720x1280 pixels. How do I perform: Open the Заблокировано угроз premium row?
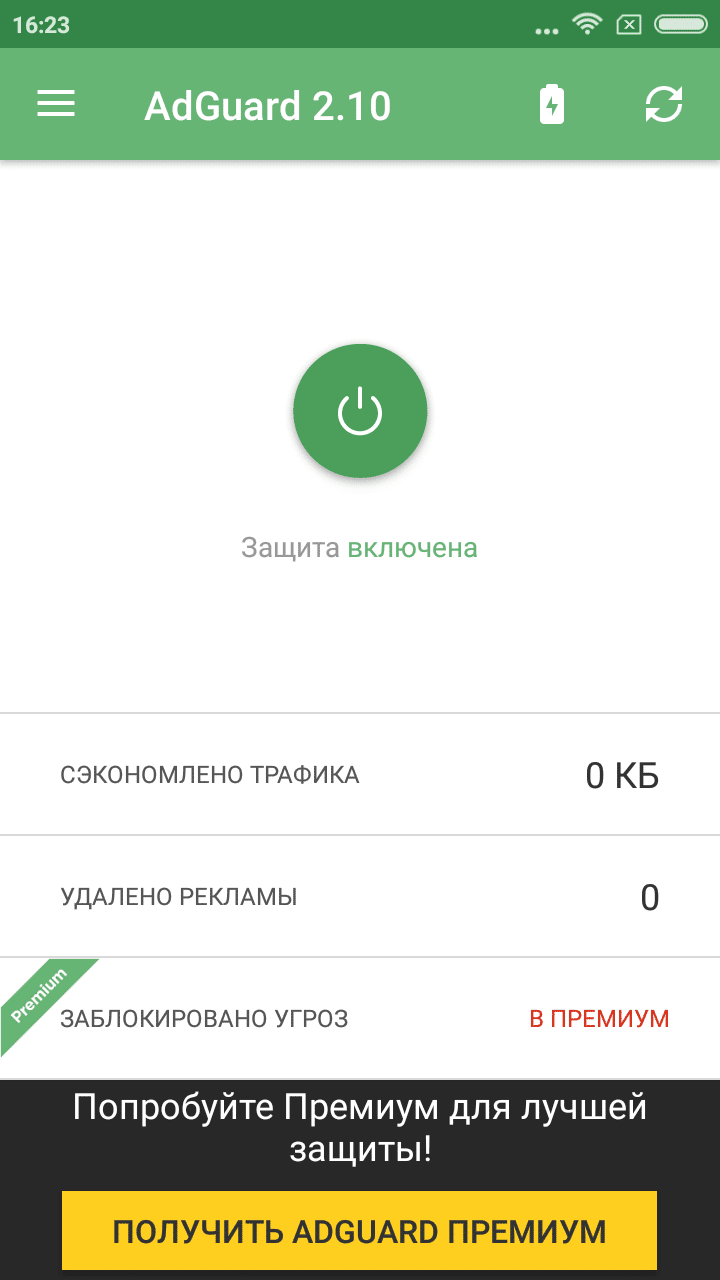click(360, 1018)
